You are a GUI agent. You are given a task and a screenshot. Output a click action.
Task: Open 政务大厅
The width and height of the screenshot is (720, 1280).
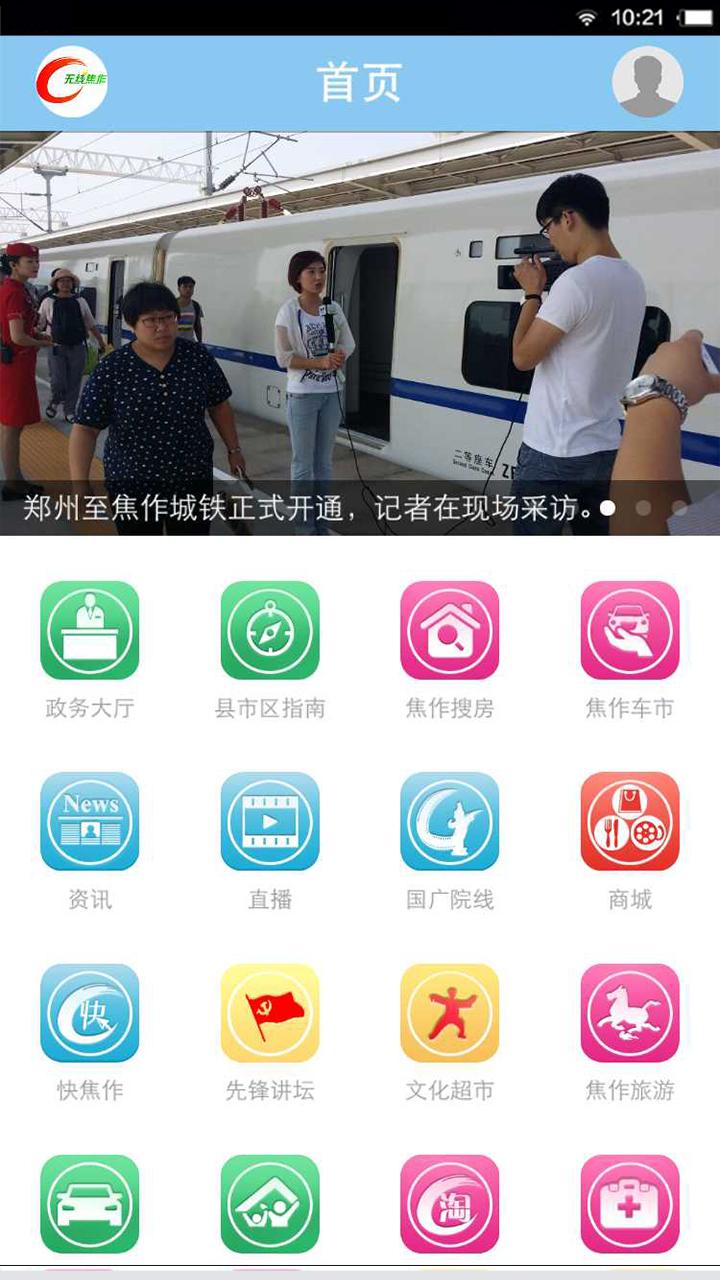90,631
